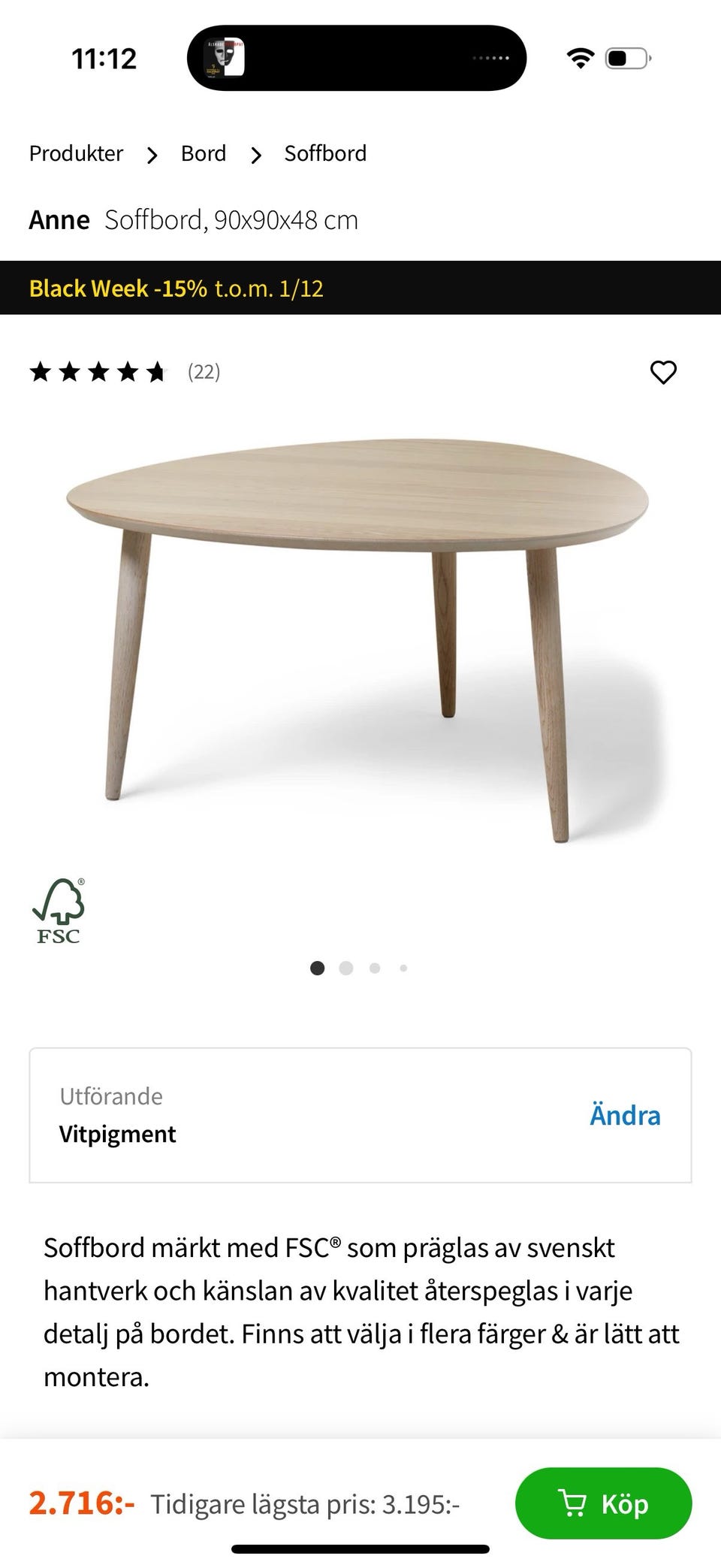Viewport: 721px width, 1568px height.
Task: Expand the Vitpigment finish options
Action: [x=117, y=1133]
